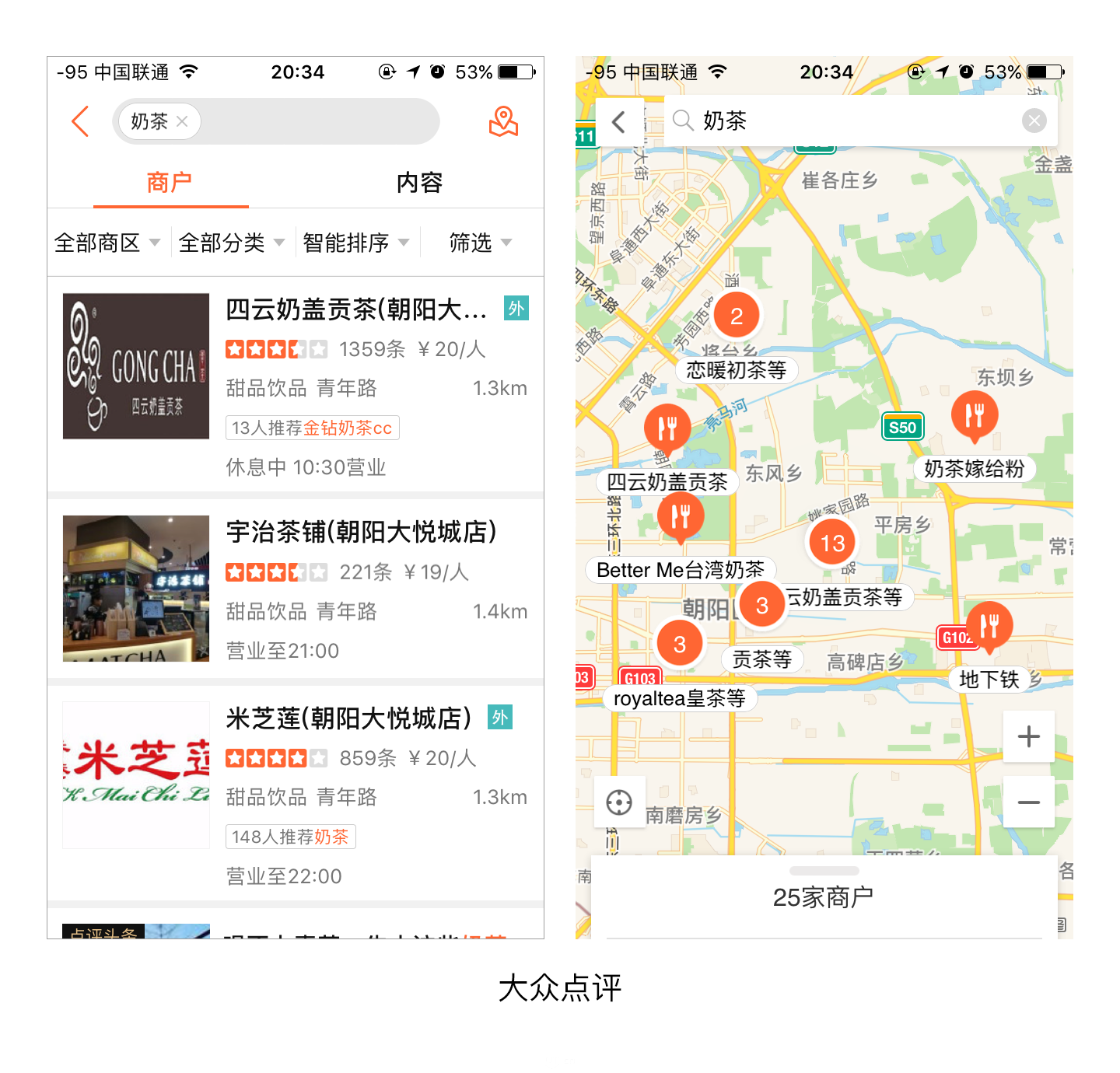Screen dimensions: 1120x1073
Task: Select the 商户 tab
Action: [170, 183]
